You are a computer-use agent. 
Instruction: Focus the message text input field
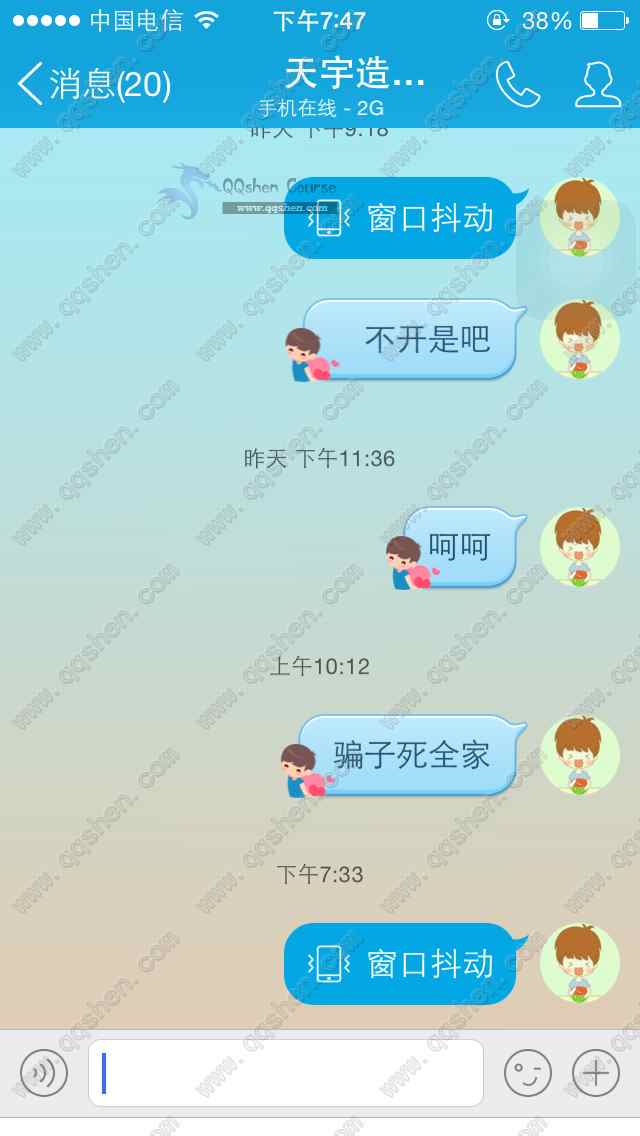tap(286, 1073)
